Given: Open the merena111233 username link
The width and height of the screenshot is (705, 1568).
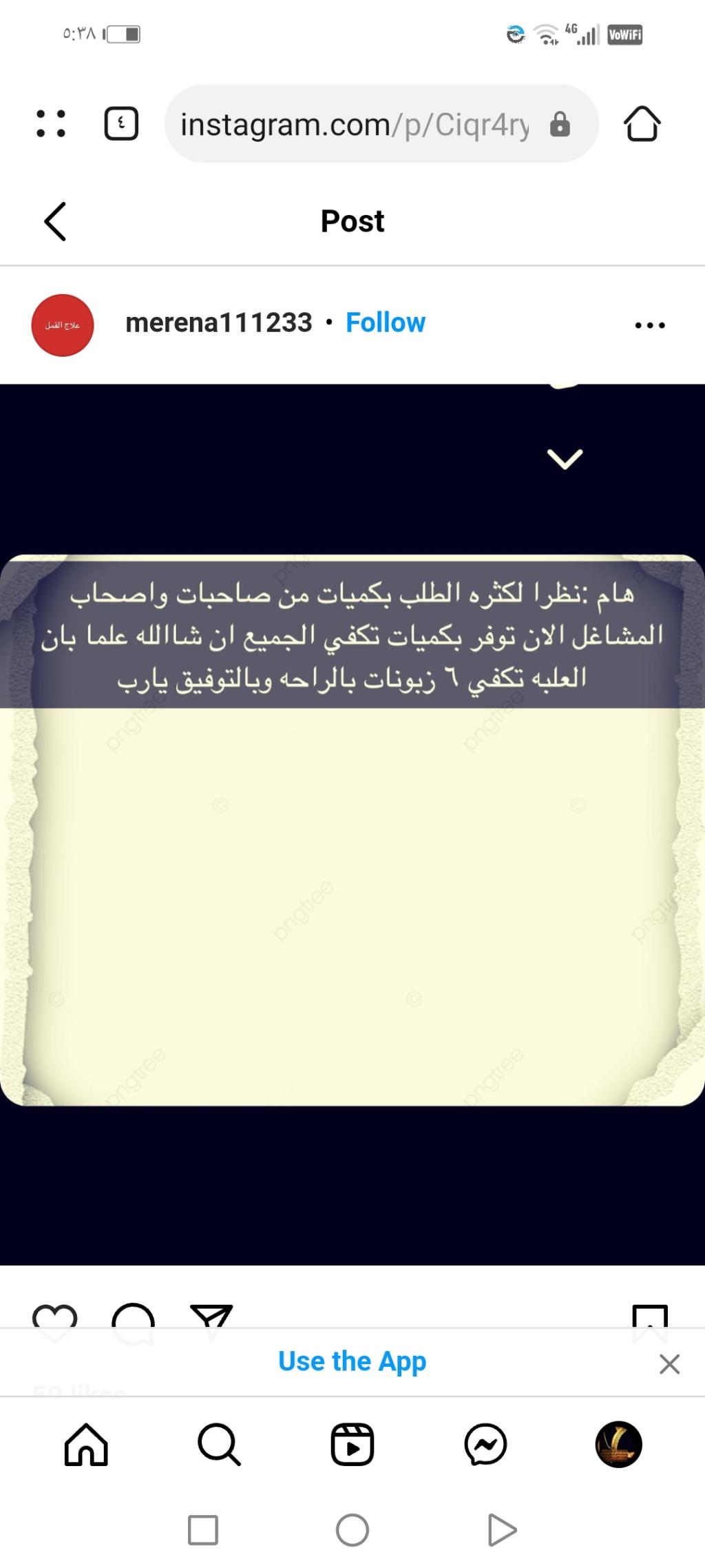Looking at the screenshot, I should point(219,322).
